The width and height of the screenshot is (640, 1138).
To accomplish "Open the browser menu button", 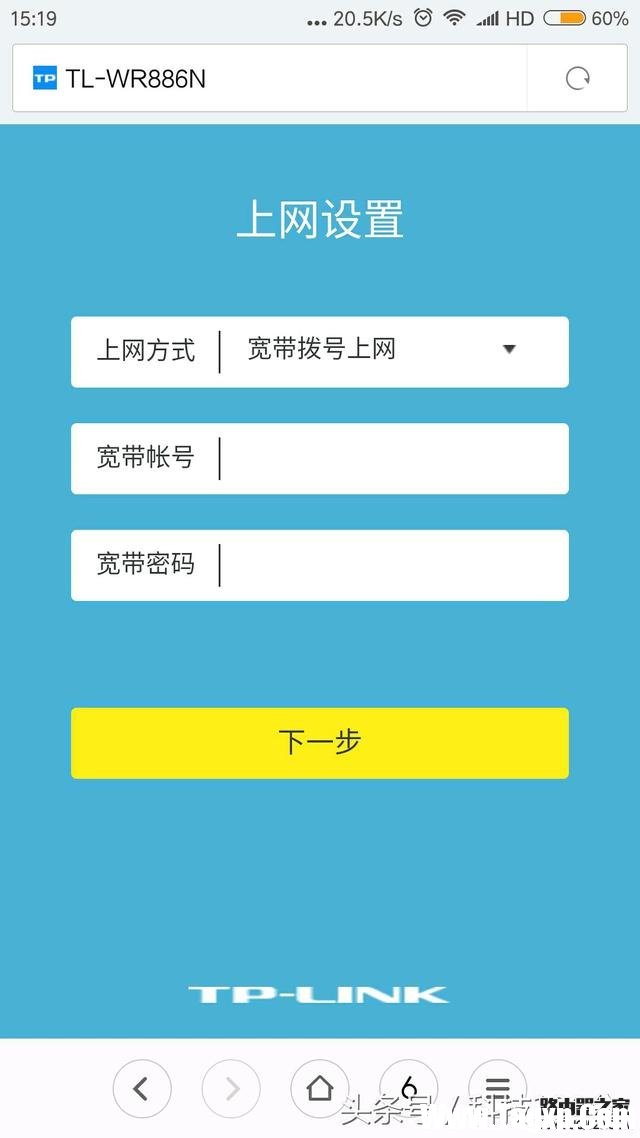I will pos(497,1088).
